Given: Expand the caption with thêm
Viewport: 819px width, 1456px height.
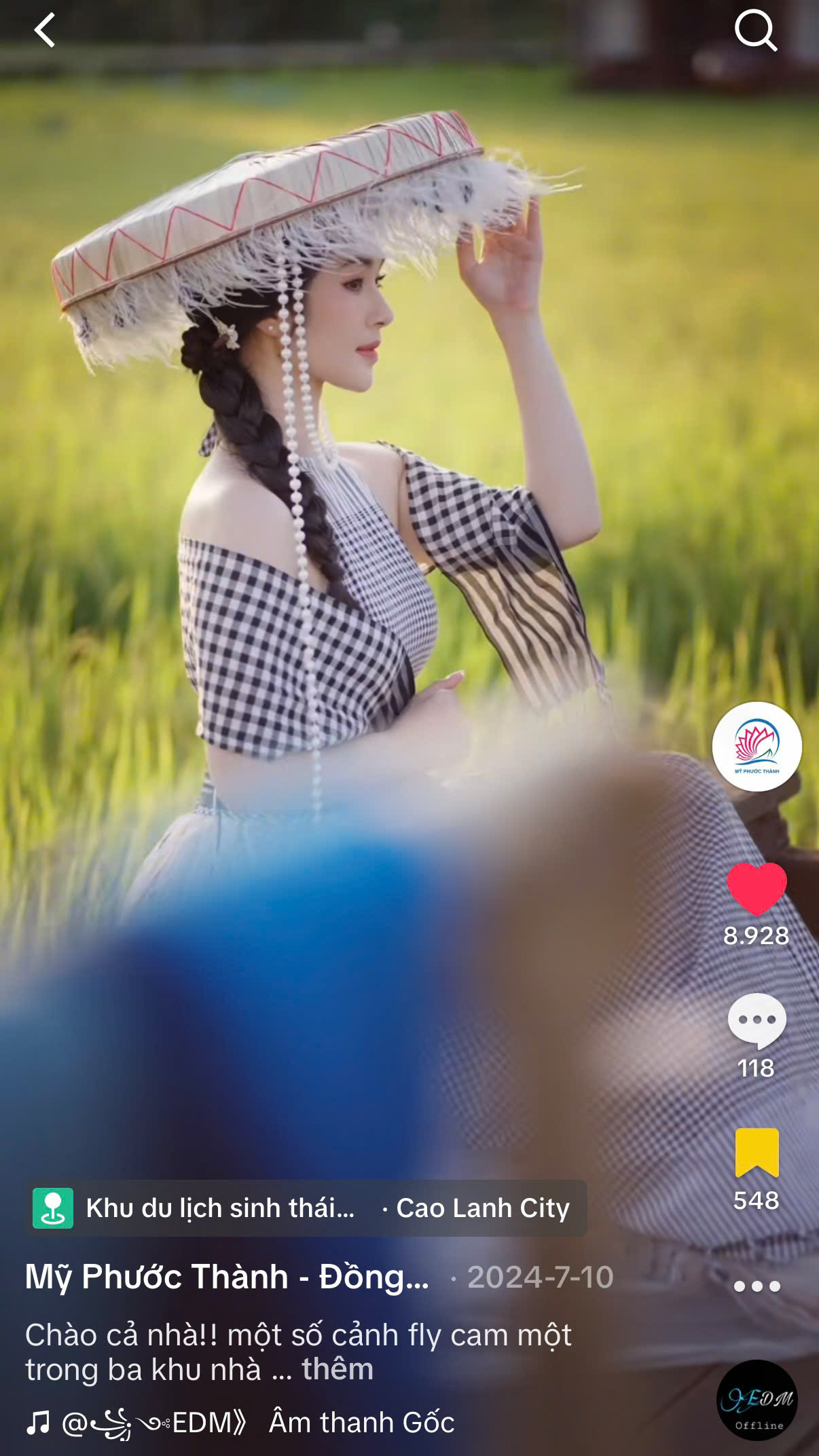Looking at the screenshot, I should 338,1369.
